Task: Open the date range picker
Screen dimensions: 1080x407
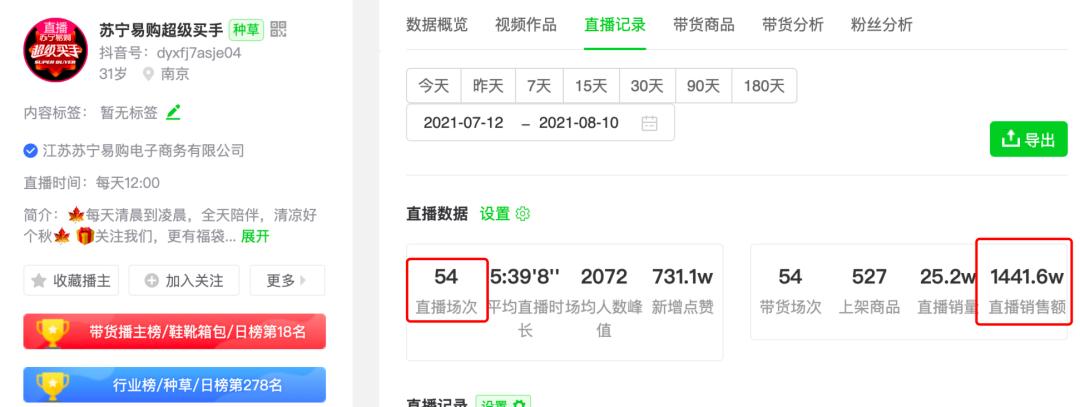Action: pos(540,123)
